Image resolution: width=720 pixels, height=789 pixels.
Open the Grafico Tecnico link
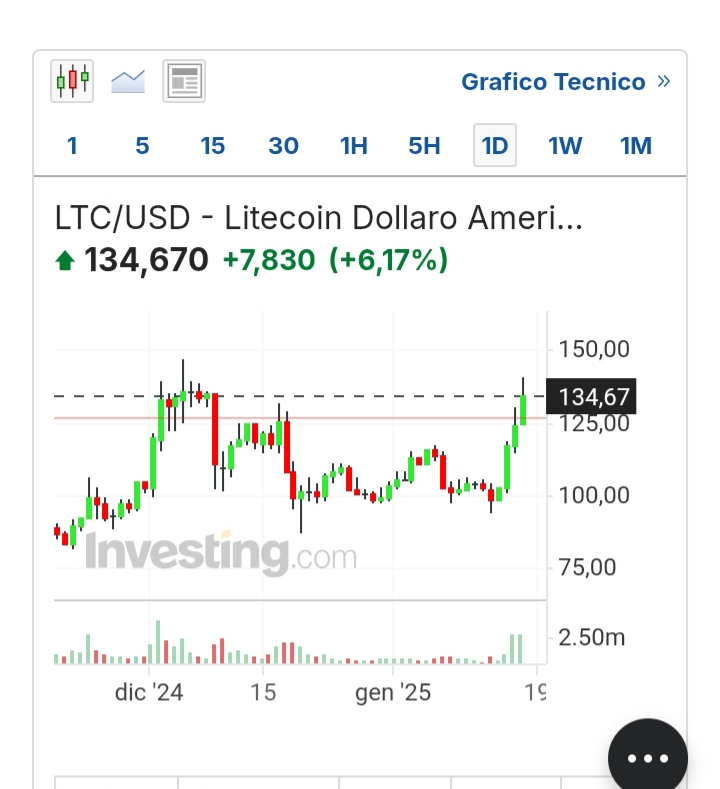pos(565,82)
